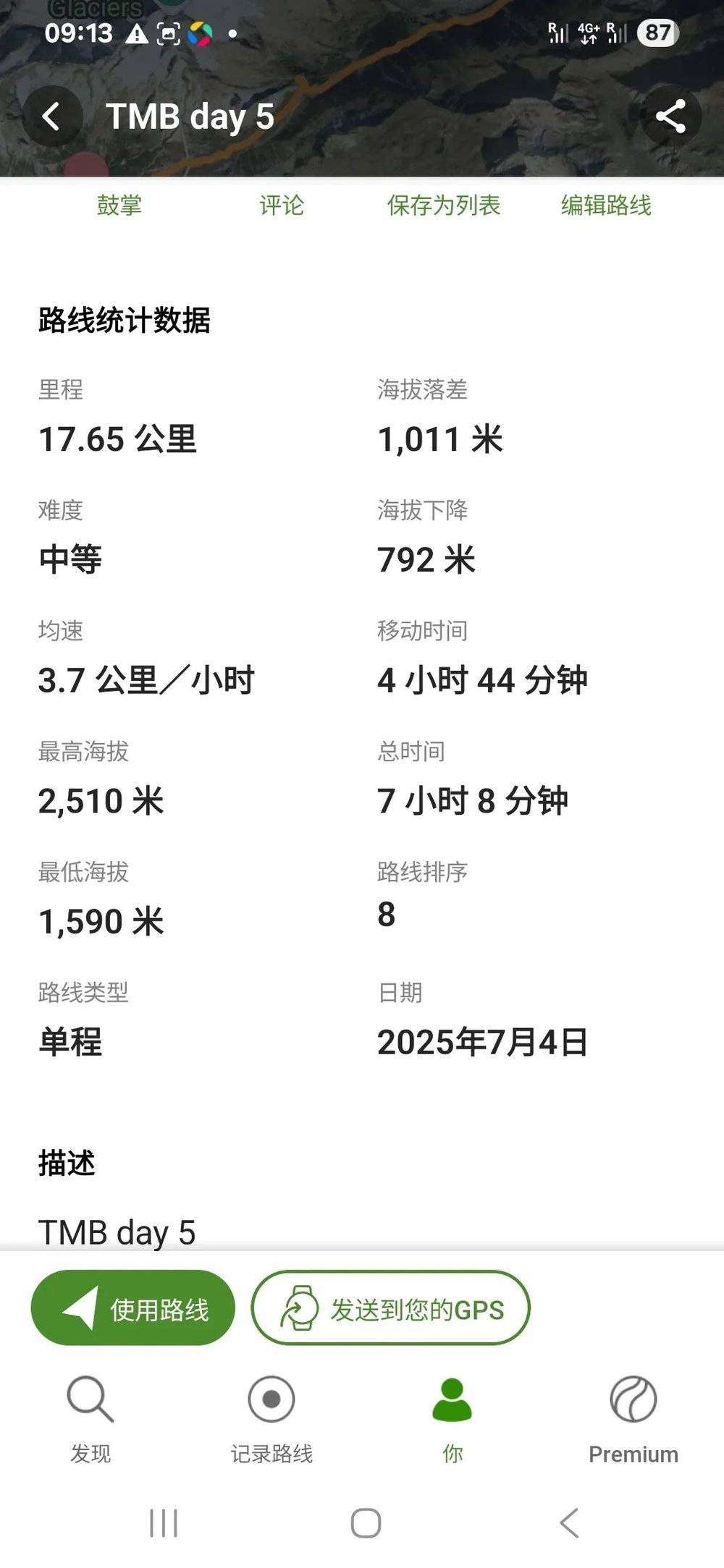Screen dimensions: 724x1568
Task: Go to the phone's home screen
Action: (366, 1523)
